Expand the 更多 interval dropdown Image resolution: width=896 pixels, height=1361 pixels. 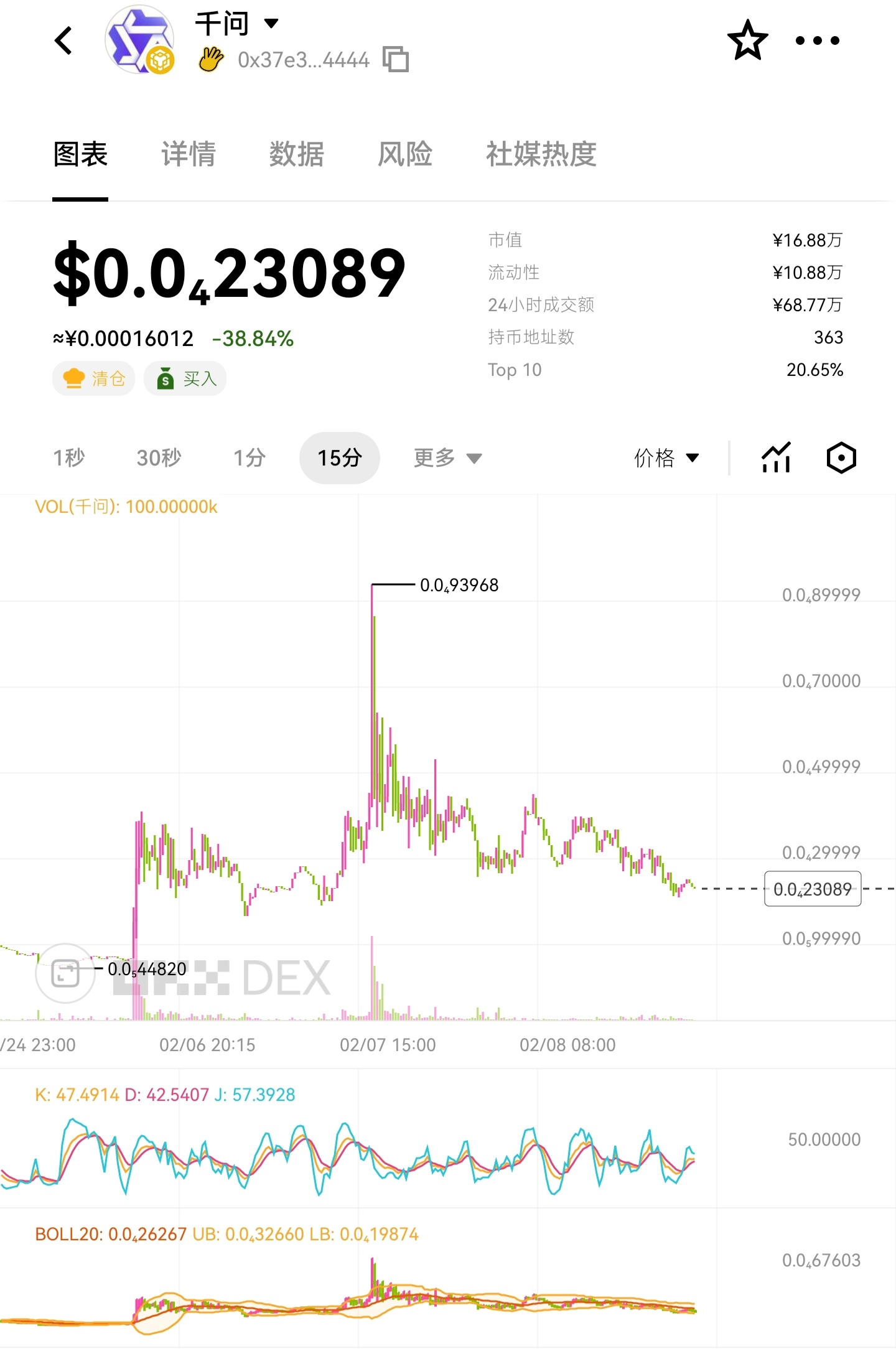point(447,458)
